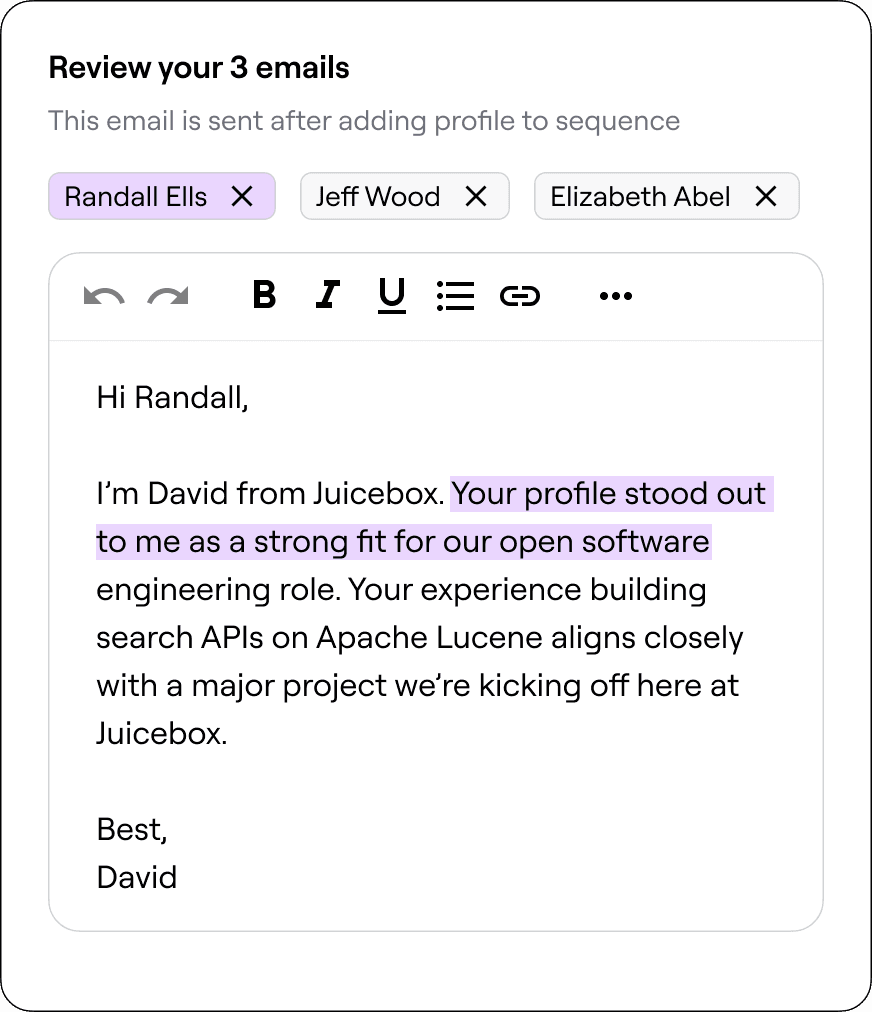The image size is (872, 1012).
Task: Apply underline using the Underline icon
Action: coord(391,296)
